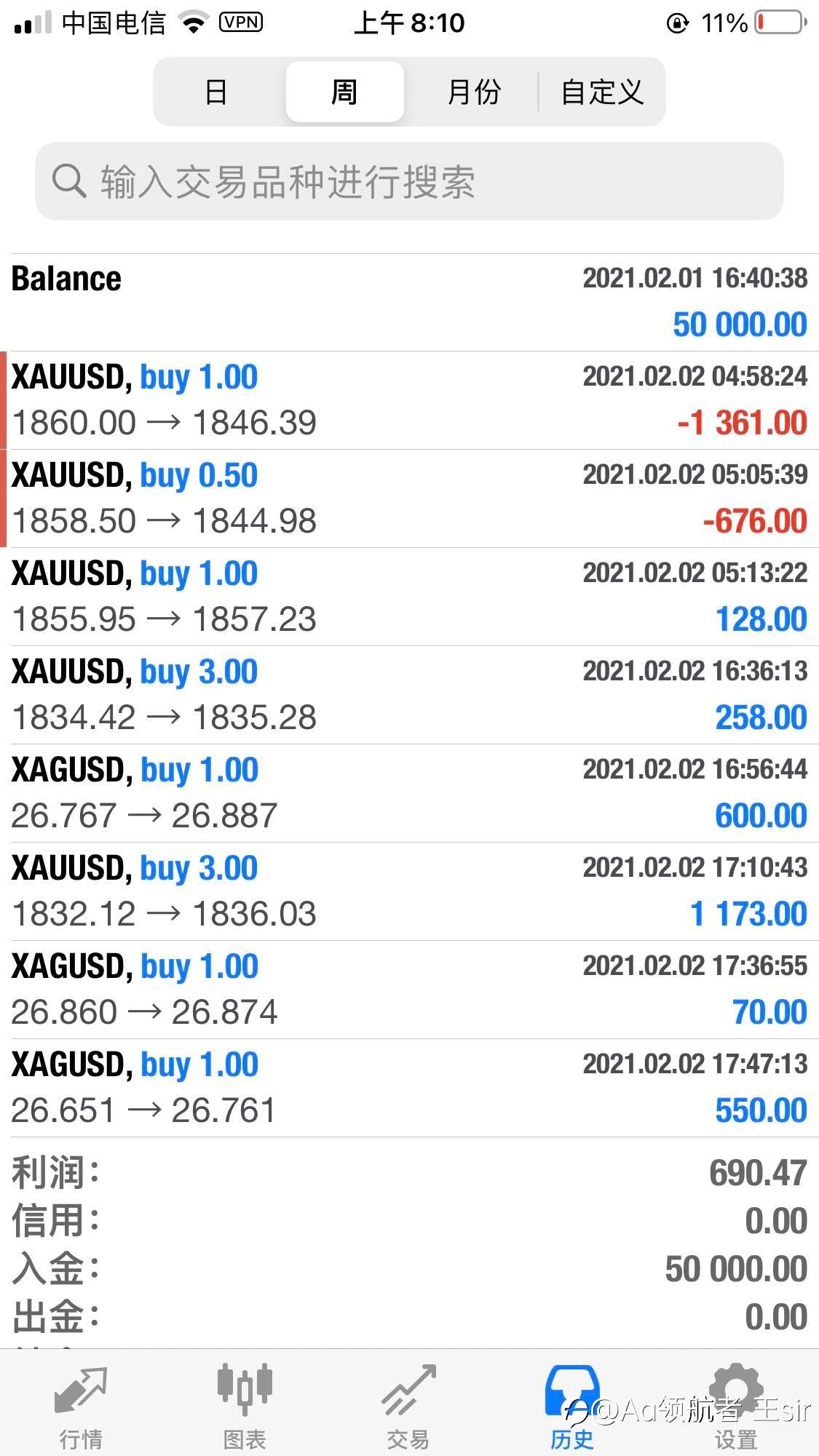The width and height of the screenshot is (819, 1456).
Task: Expand the XAUUSD trade with 258.00 profit
Action: 409,695
